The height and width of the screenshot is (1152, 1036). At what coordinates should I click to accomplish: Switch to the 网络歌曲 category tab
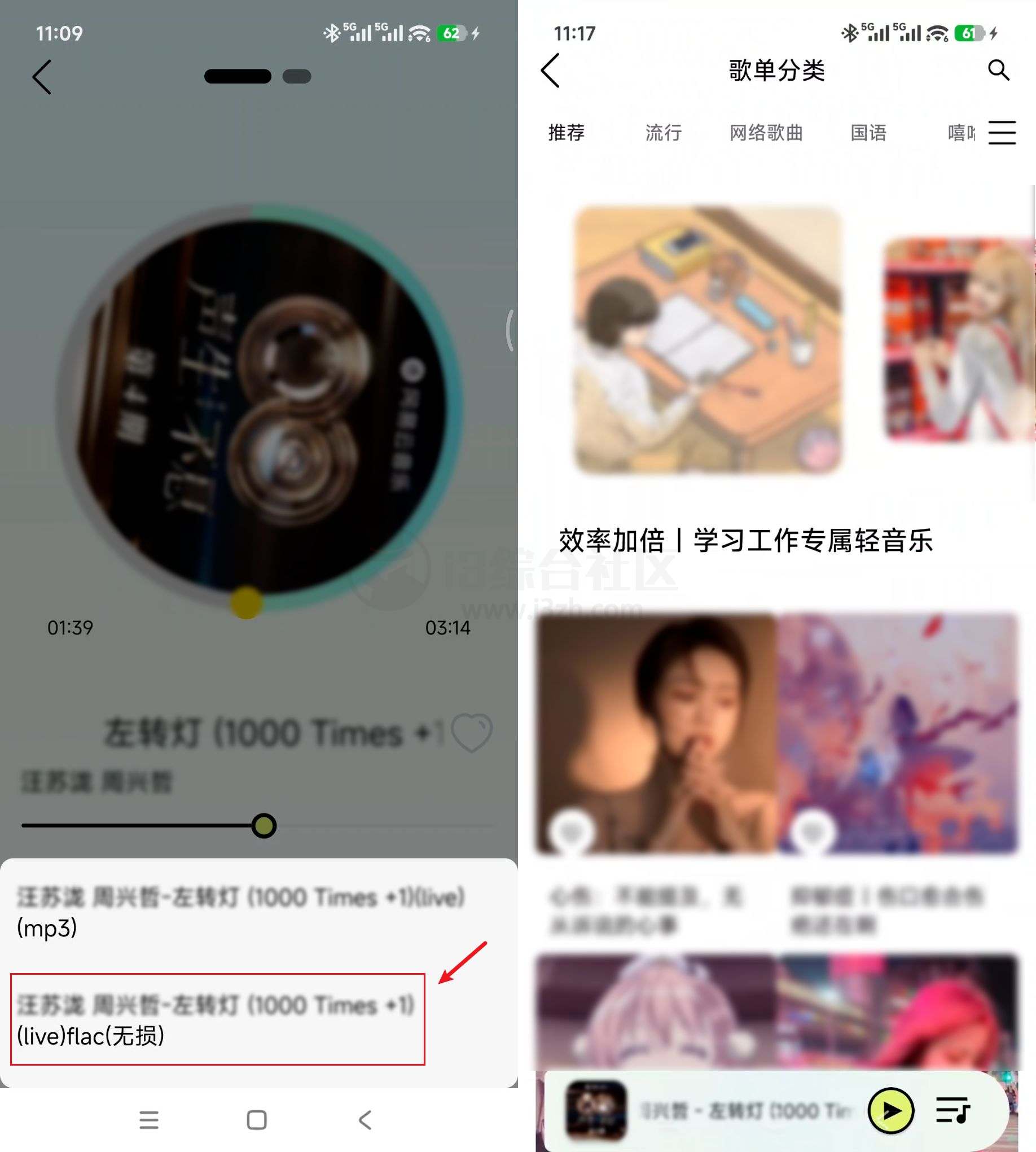pyautogui.click(x=766, y=133)
